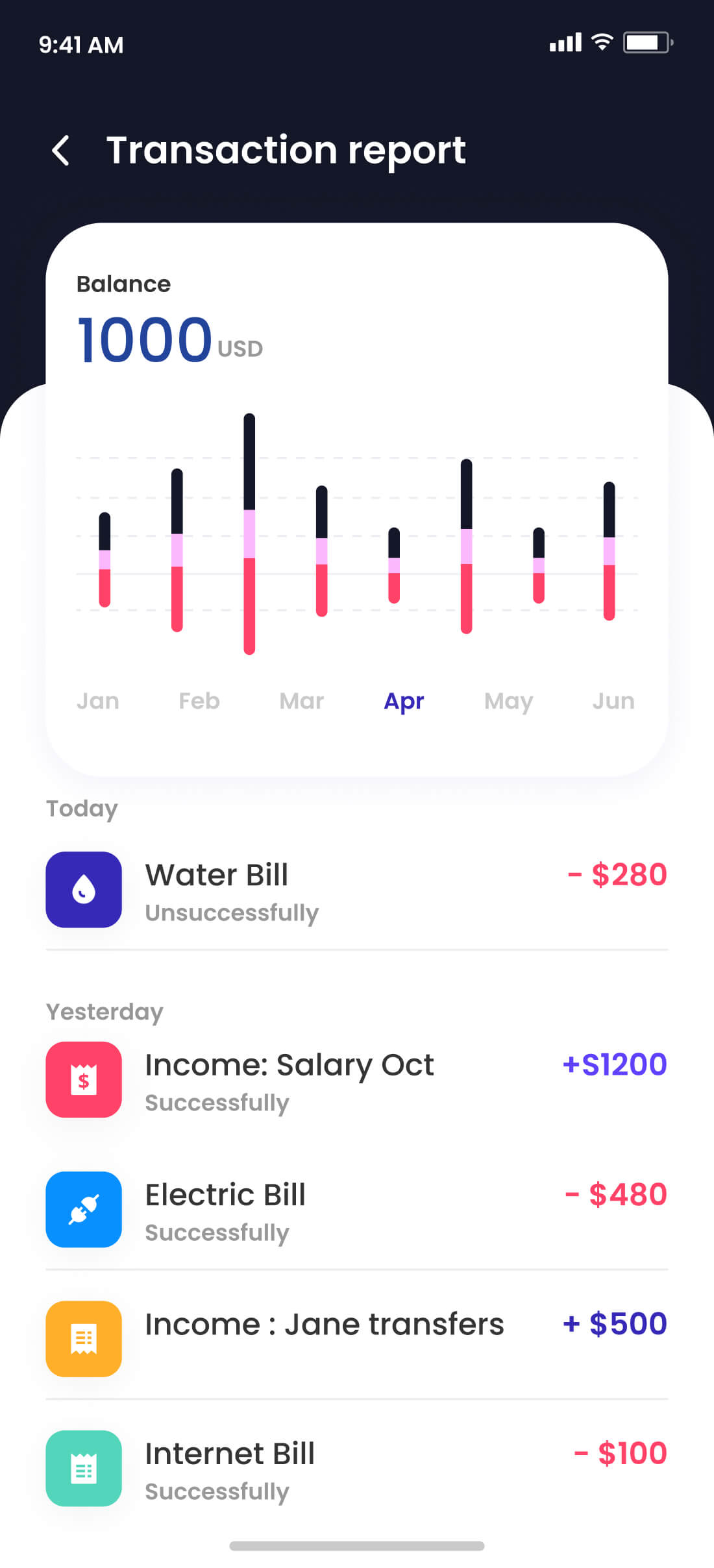This screenshot has width=714, height=1568.
Task: Switch chart view to Jan
Action: (x=98, y=701)
